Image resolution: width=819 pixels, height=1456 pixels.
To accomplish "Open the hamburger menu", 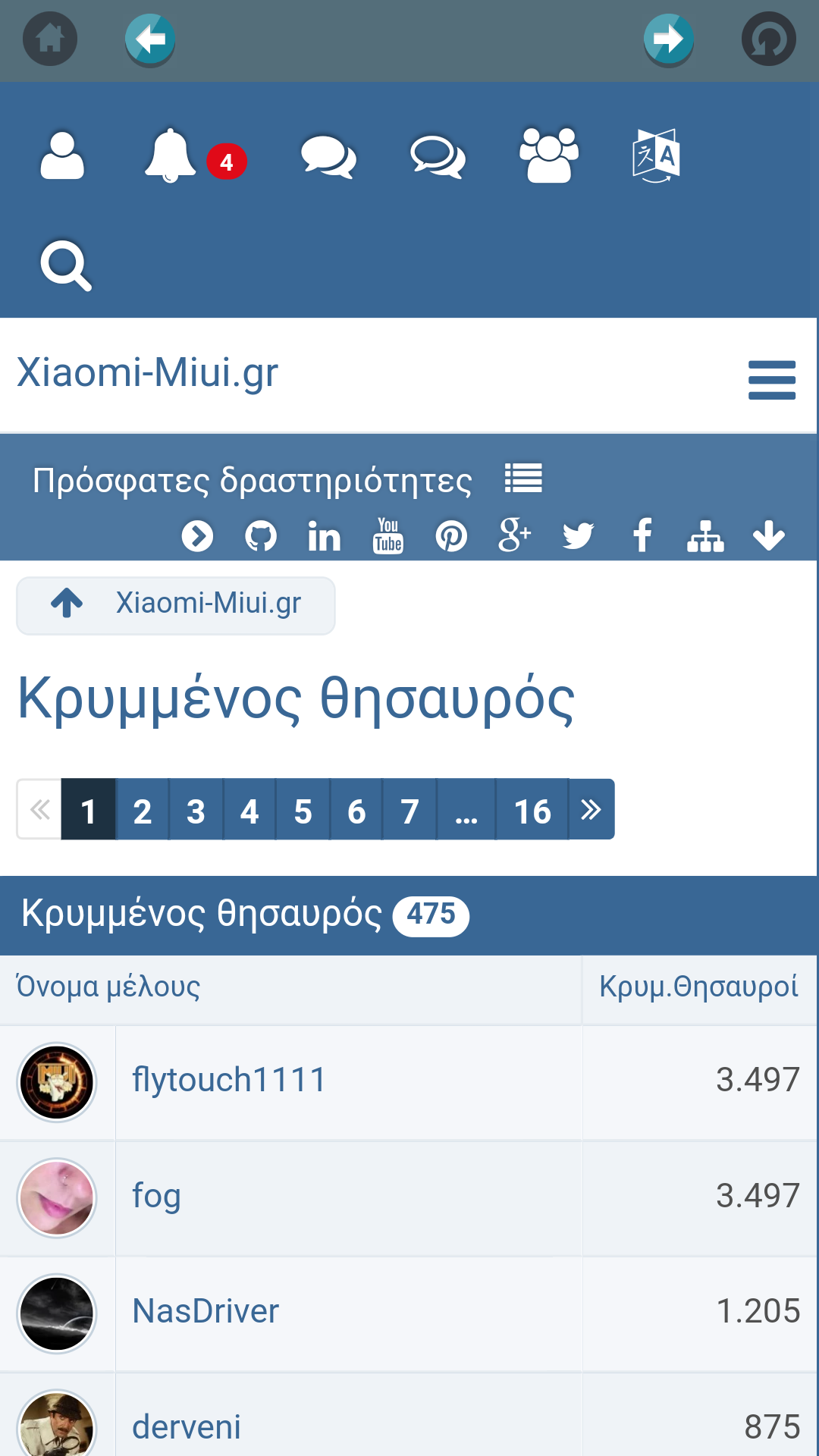I will [x=771, y=379].
